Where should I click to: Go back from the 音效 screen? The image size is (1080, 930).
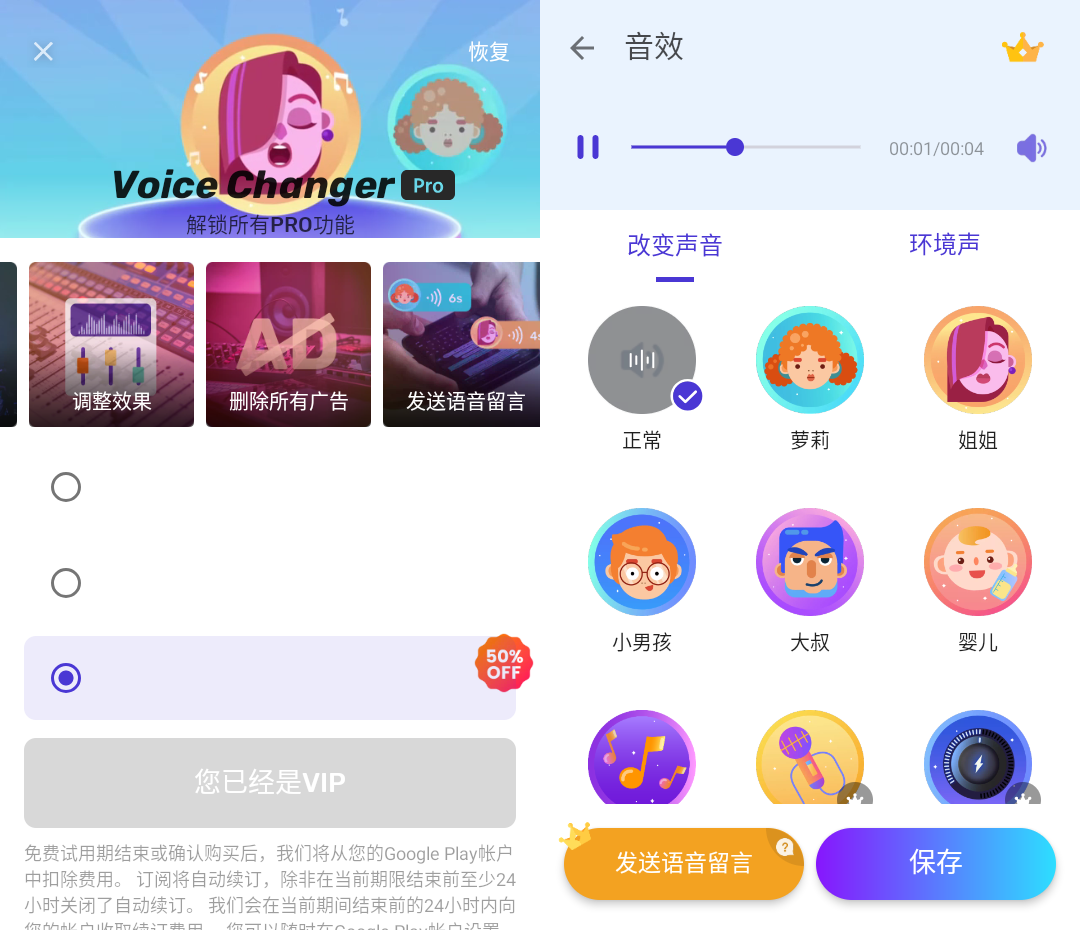582,48
